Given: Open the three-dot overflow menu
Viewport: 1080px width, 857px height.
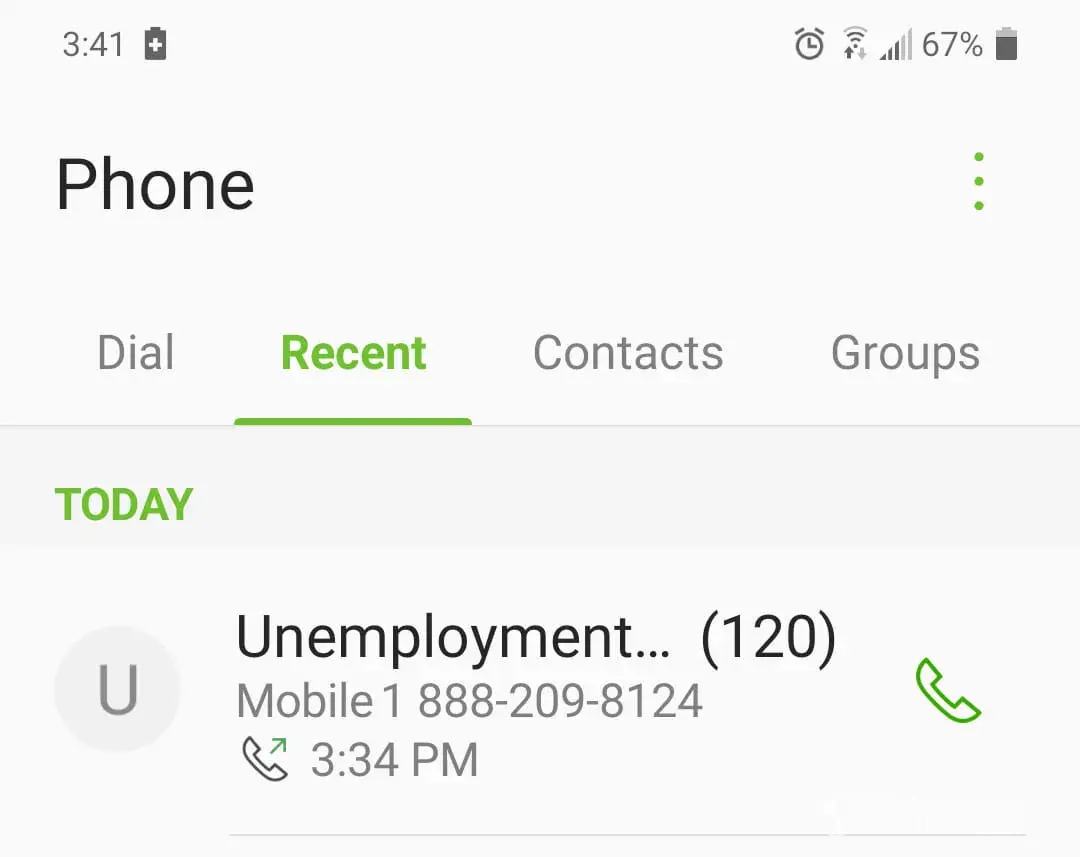Looking at the screenshot, I should tap(978, 182).
